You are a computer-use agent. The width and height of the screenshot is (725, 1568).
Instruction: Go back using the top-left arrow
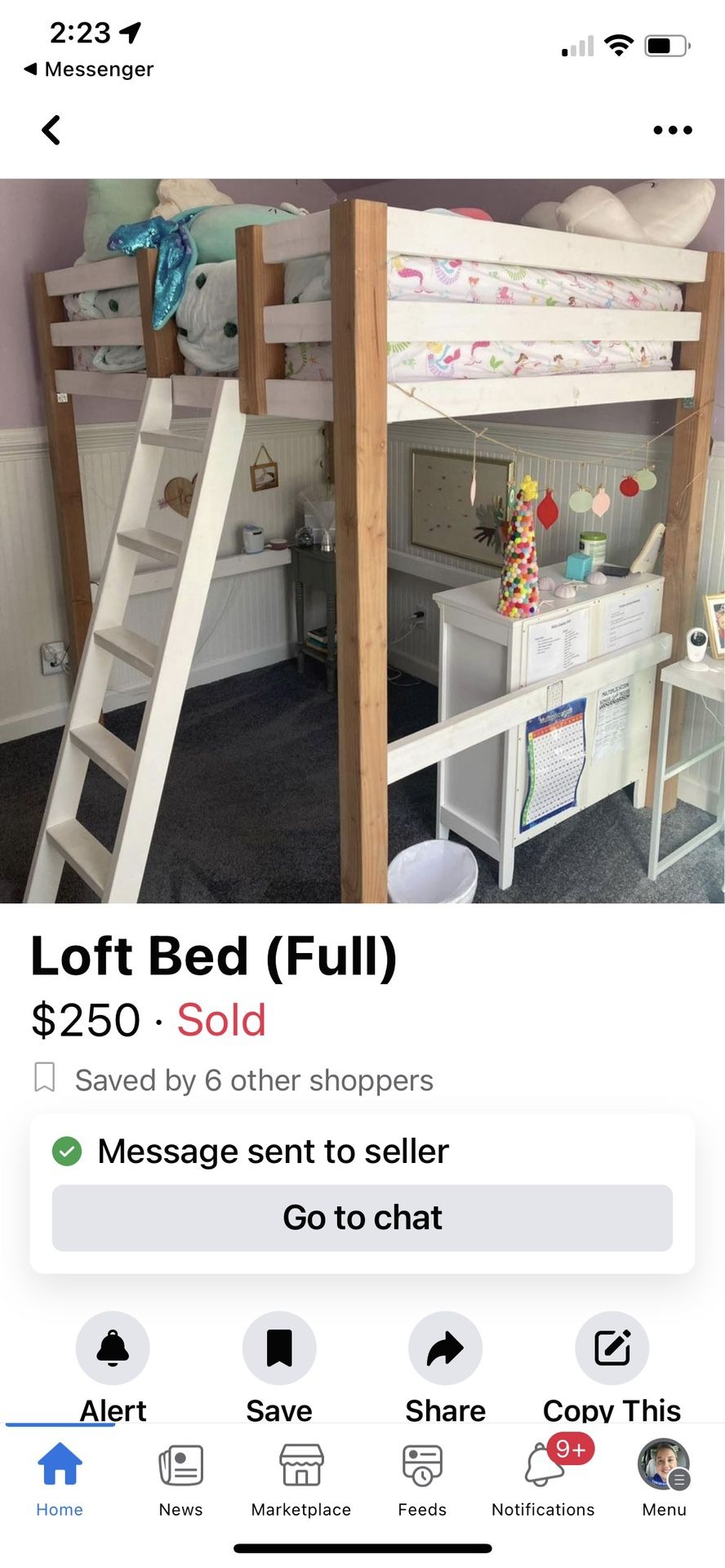(x=51, y=130)
